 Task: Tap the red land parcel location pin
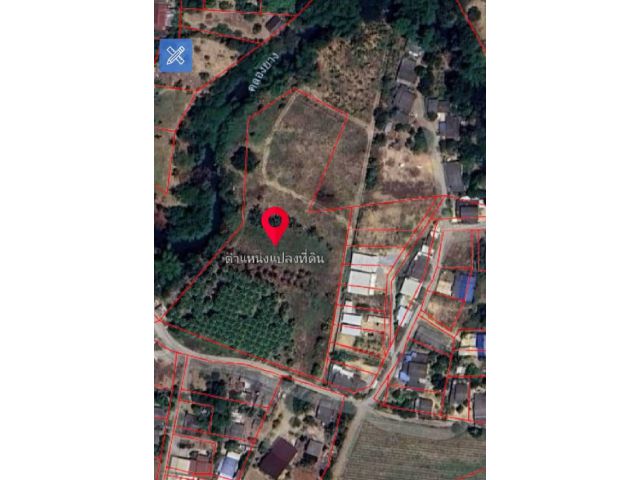coord(275,223)
